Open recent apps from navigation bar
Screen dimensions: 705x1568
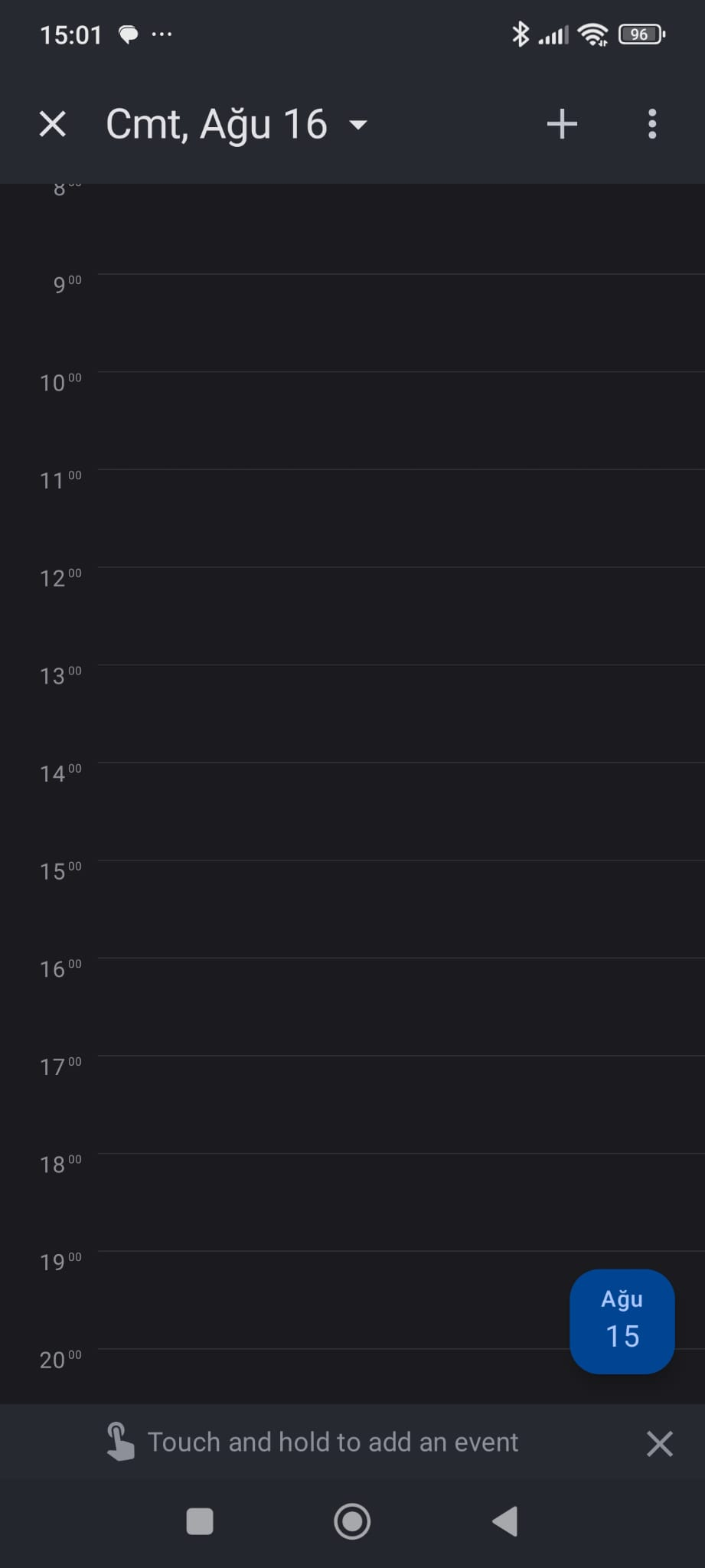200,1521
